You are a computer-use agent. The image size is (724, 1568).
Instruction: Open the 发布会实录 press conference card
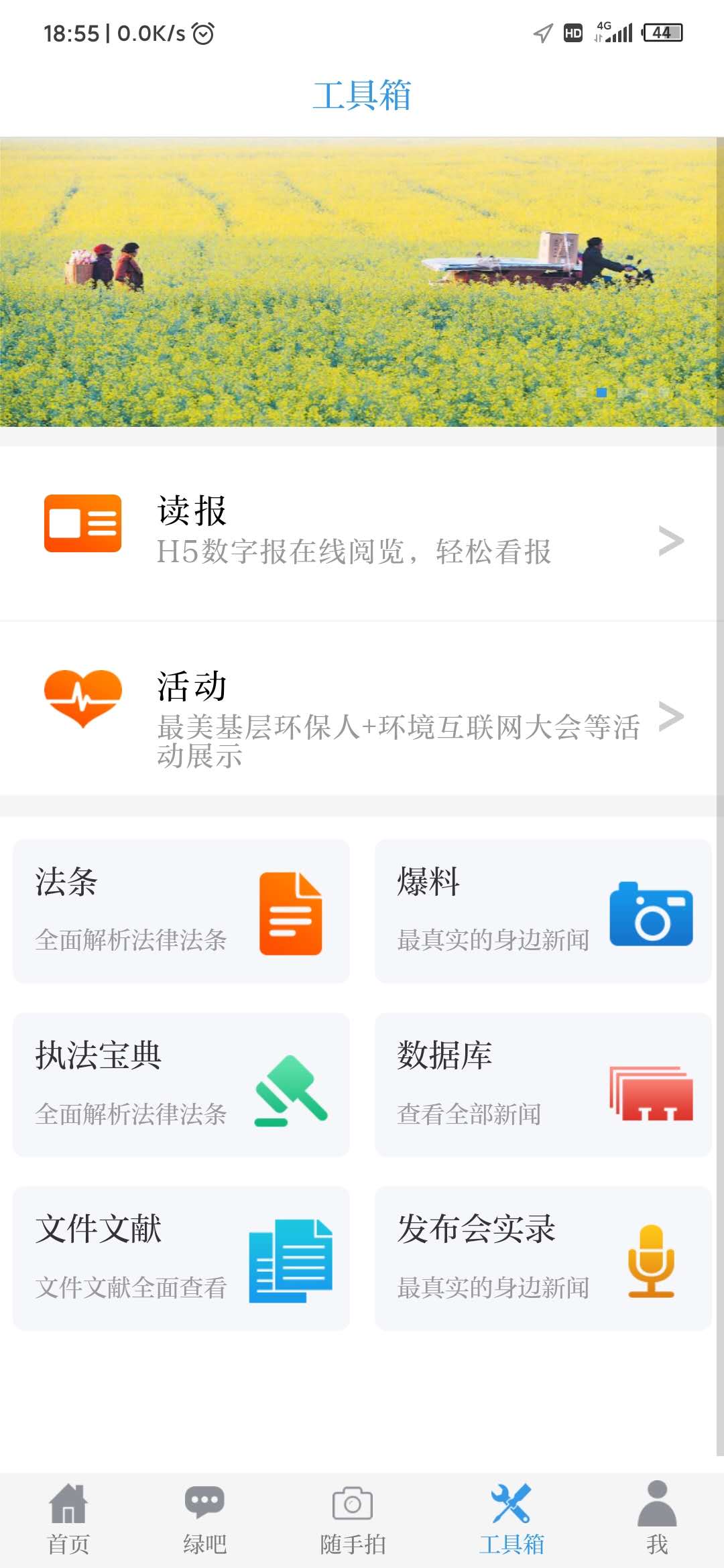click(543, 1258)
